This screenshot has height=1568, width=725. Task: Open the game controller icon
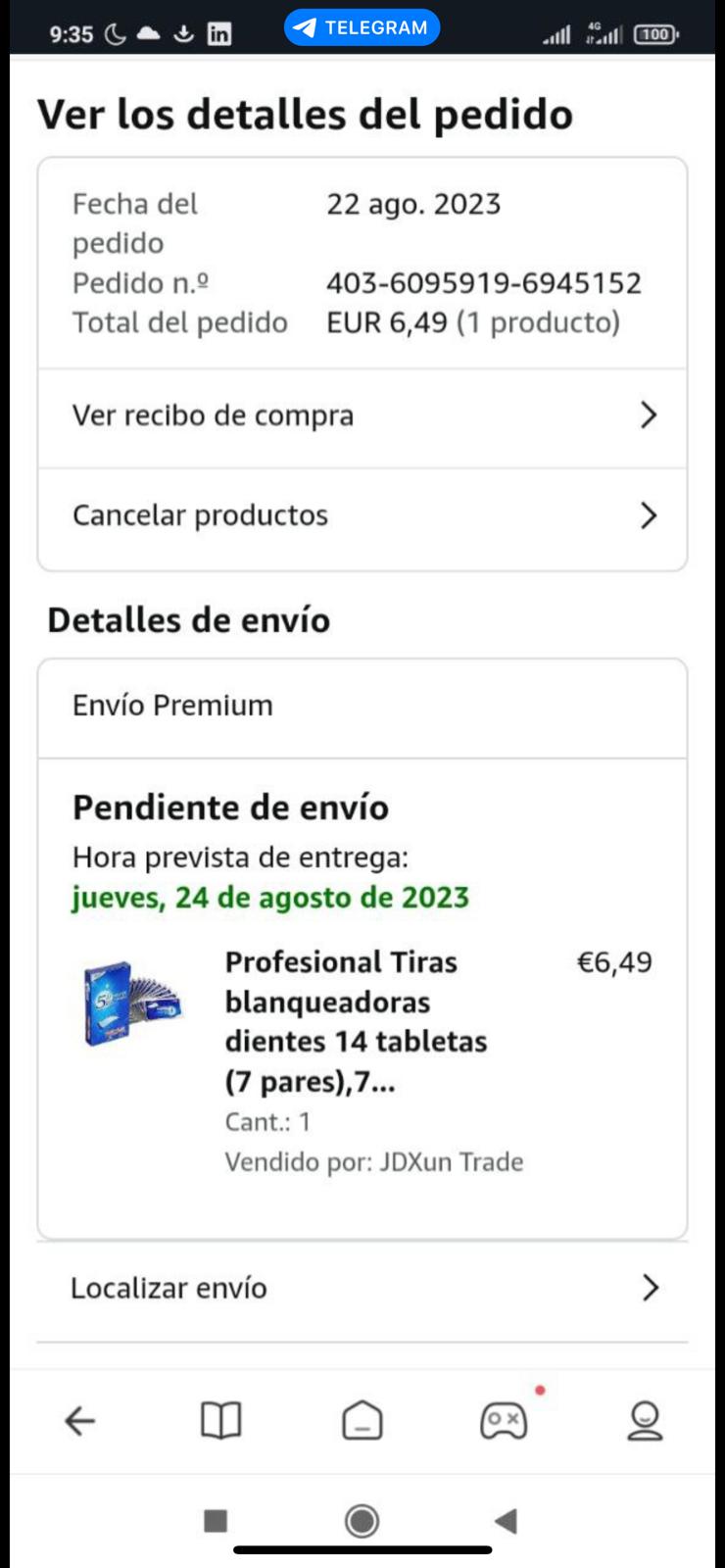point(504,1420)
